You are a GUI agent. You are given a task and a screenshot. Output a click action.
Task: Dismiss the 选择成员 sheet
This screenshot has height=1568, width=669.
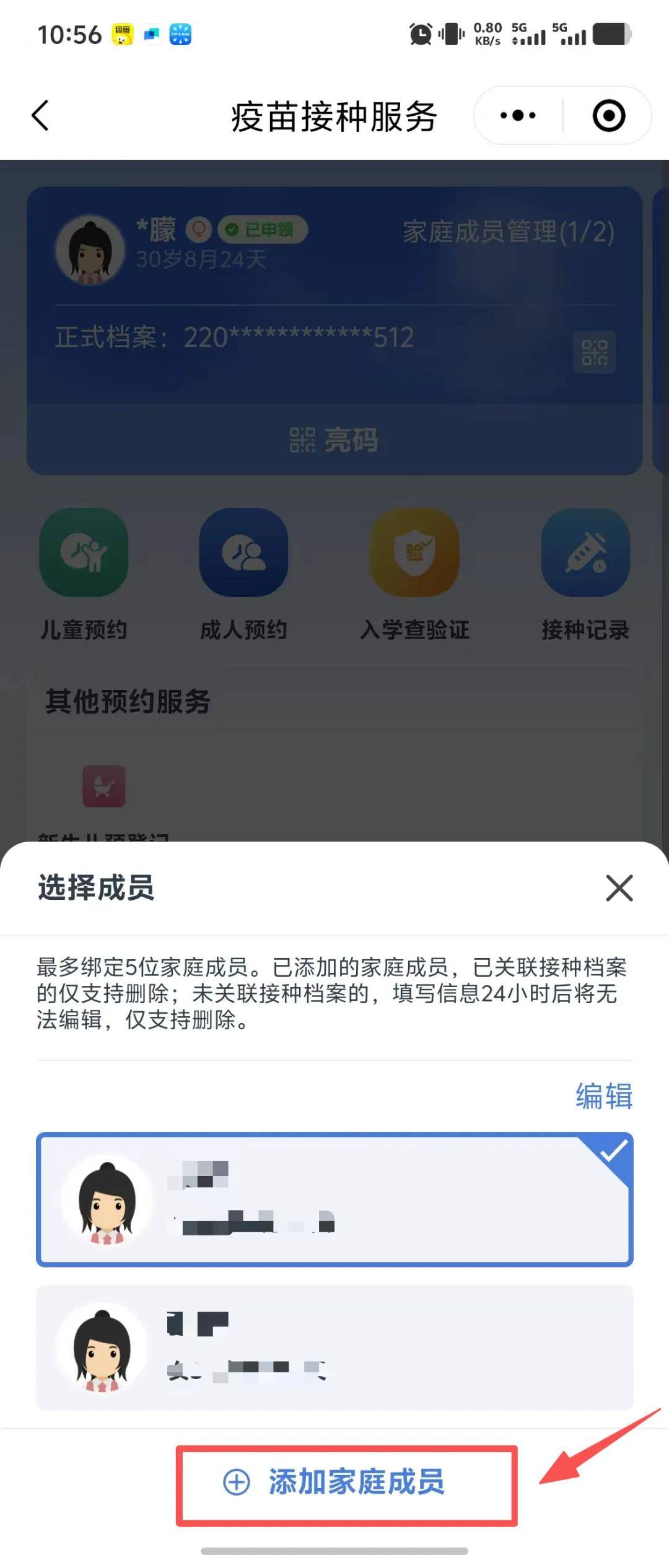coord(619,888)
